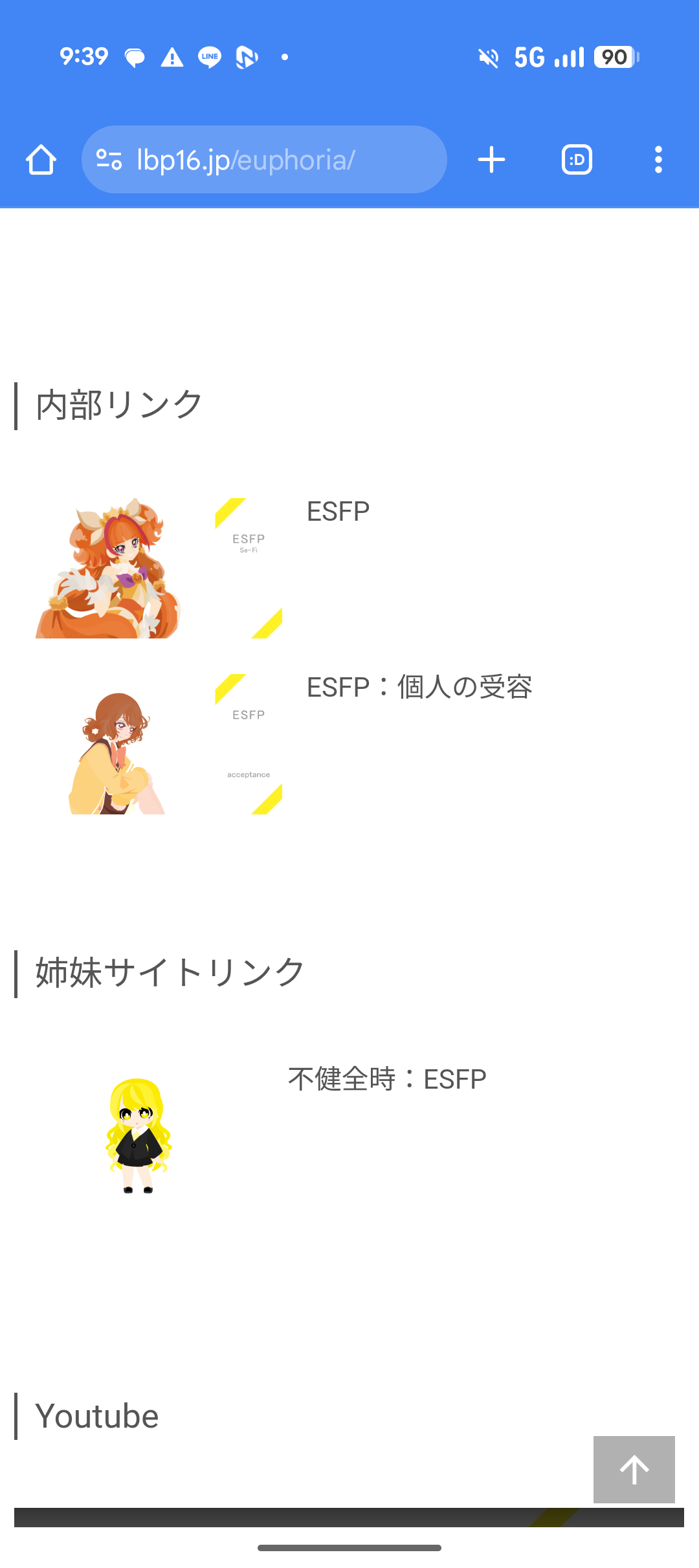Open the ESFP：個人の受容 link card
699x1568 pixels.
point(419,688)
